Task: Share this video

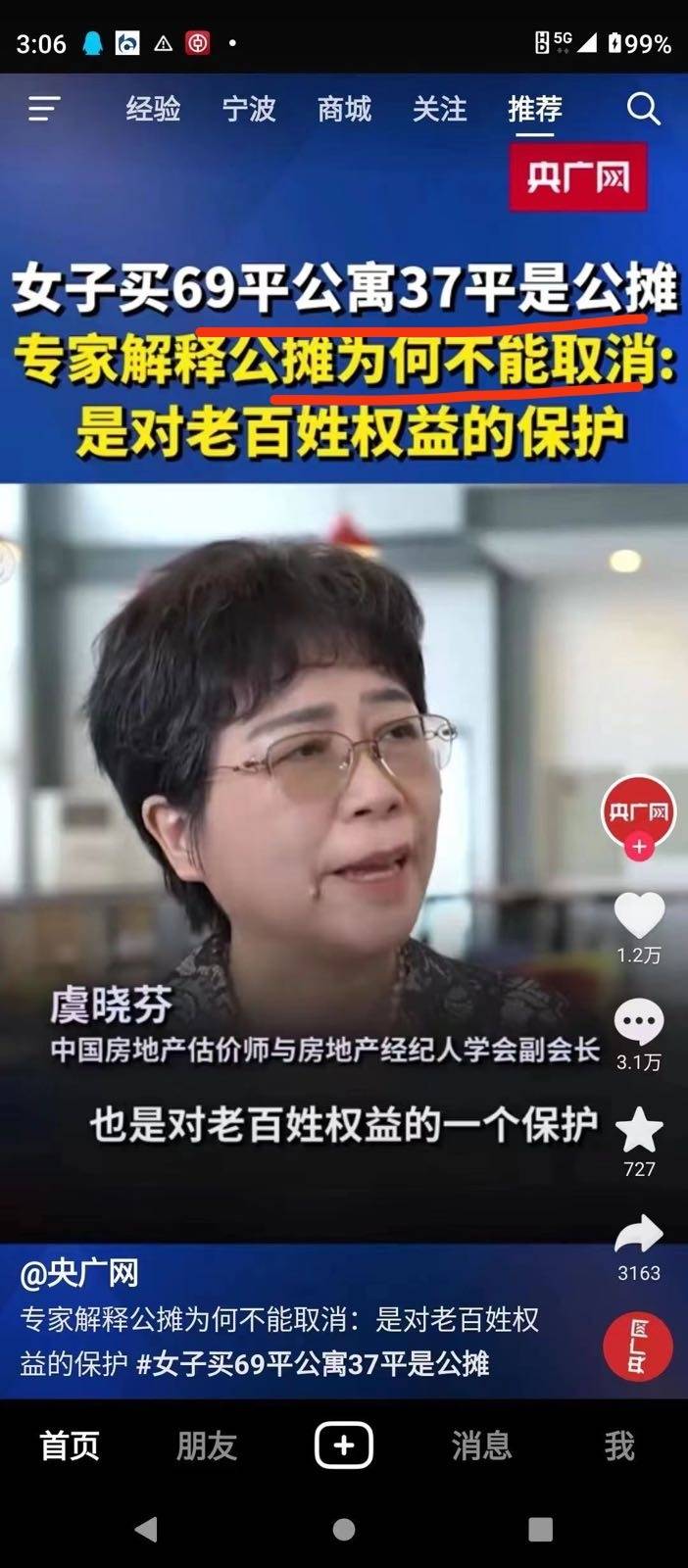Action: (639, 1235)
